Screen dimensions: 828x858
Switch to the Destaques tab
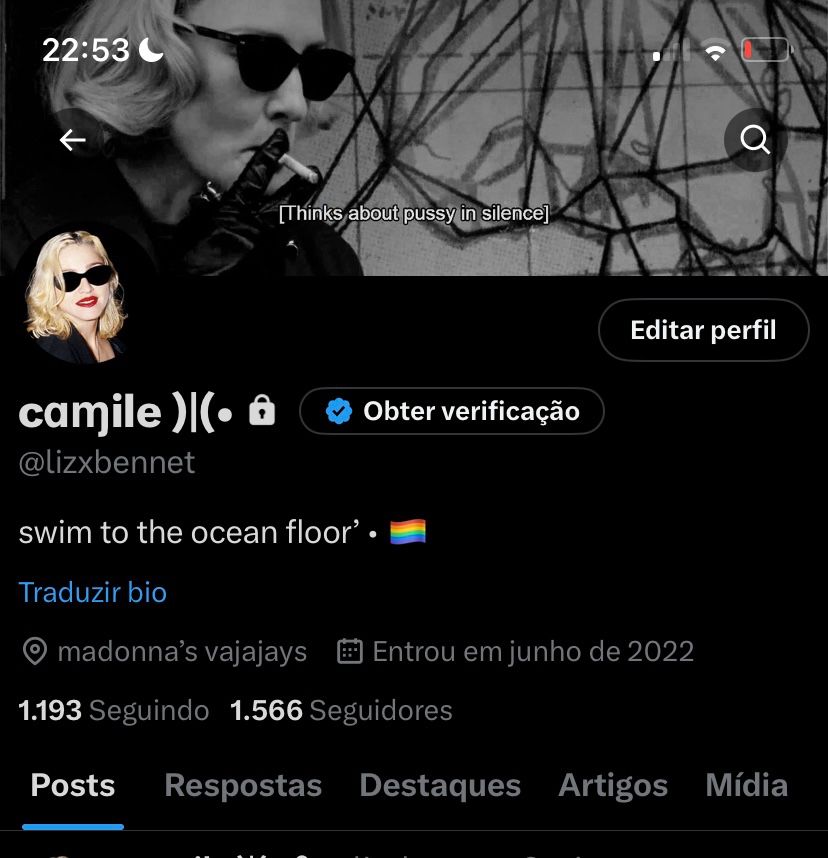pyautogui.click(x=440, y=785)
